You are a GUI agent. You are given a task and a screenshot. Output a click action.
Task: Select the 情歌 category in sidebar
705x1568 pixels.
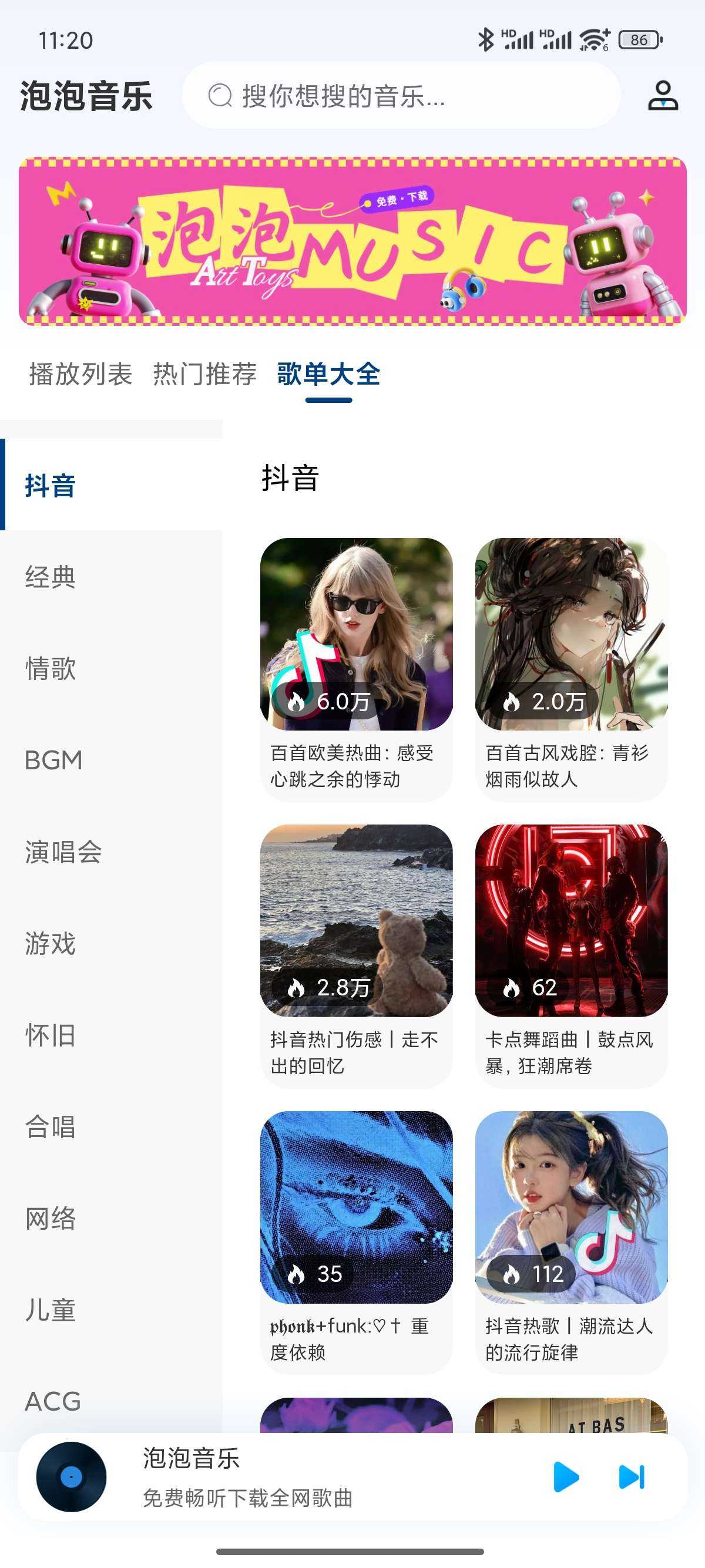[x=51, y=668]
